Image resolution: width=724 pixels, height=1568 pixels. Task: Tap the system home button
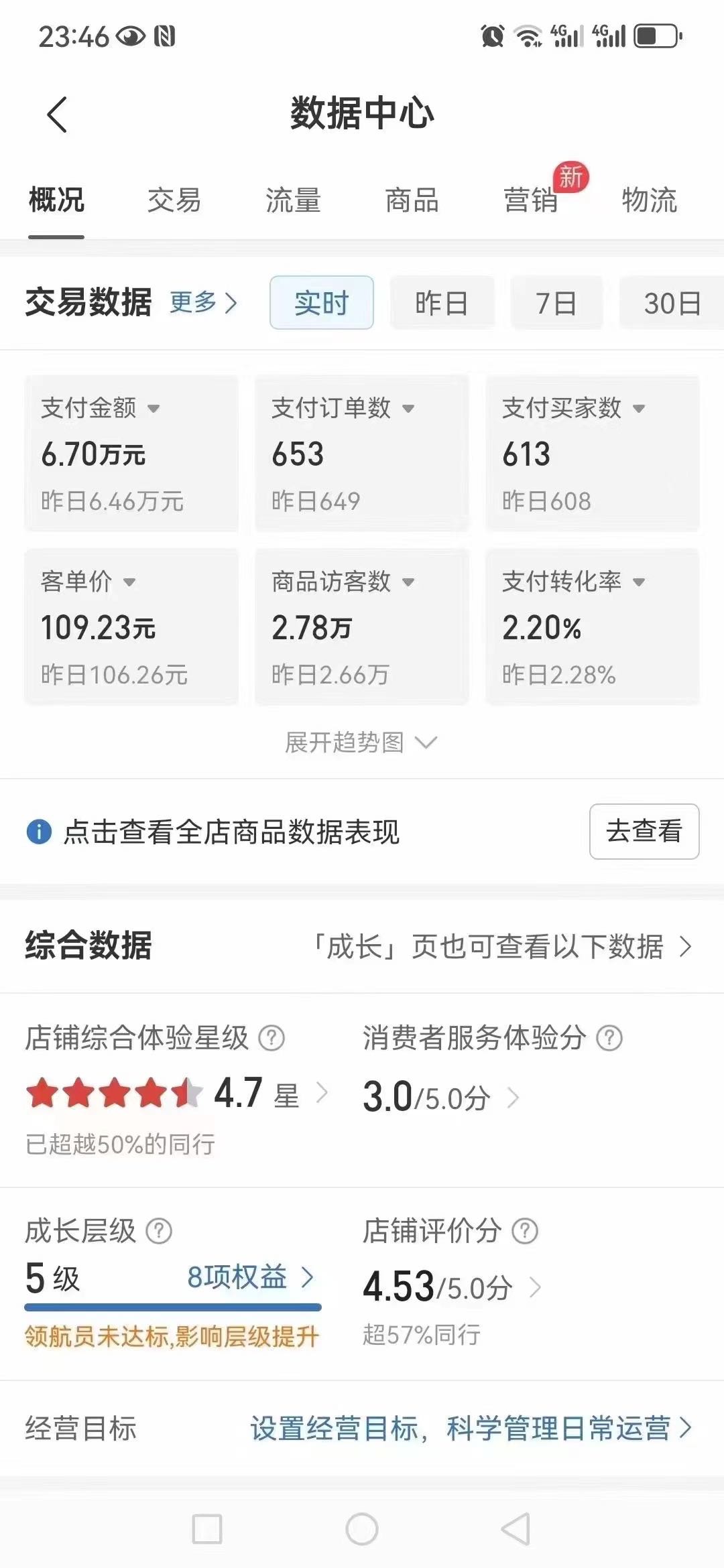click(362, 1529)
